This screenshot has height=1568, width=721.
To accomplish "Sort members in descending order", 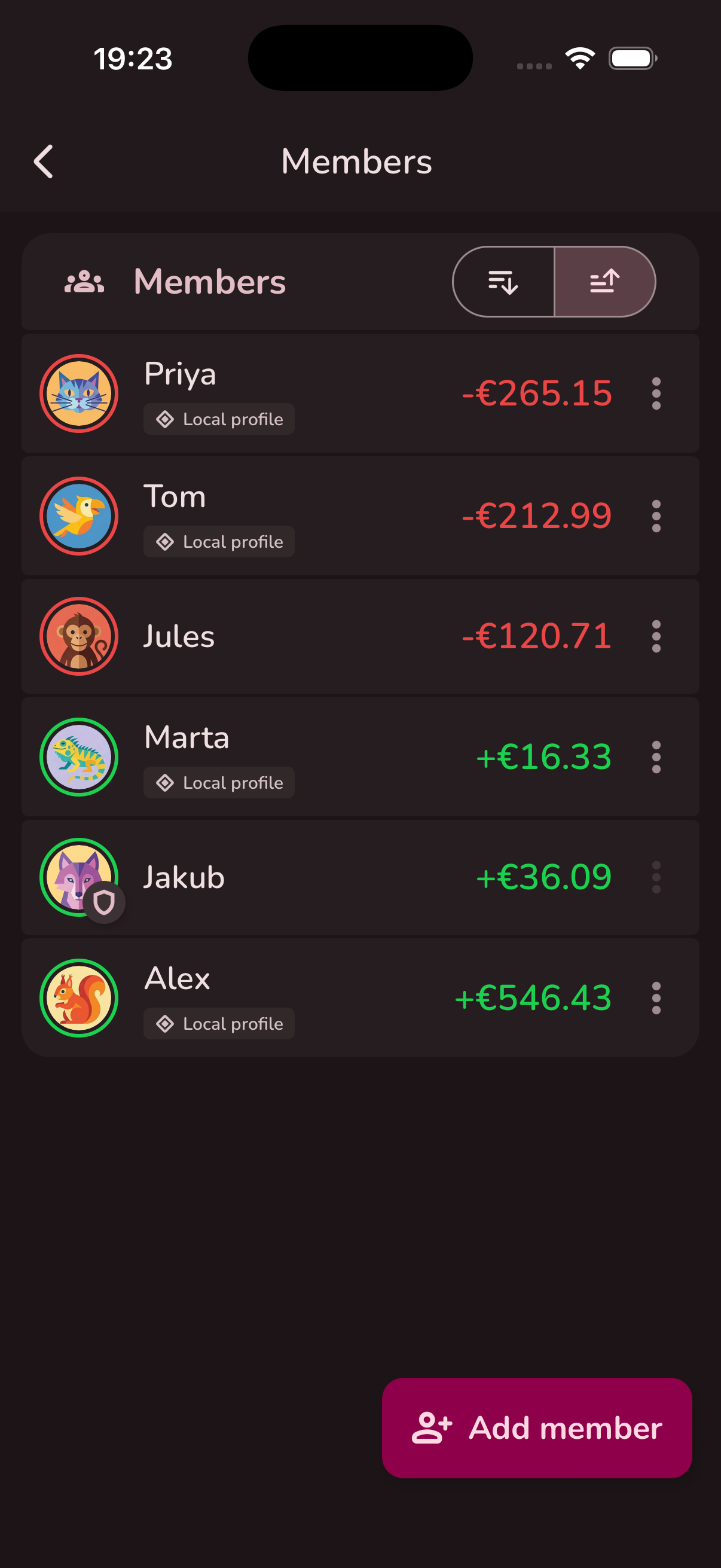I will [x=503, y=282].
